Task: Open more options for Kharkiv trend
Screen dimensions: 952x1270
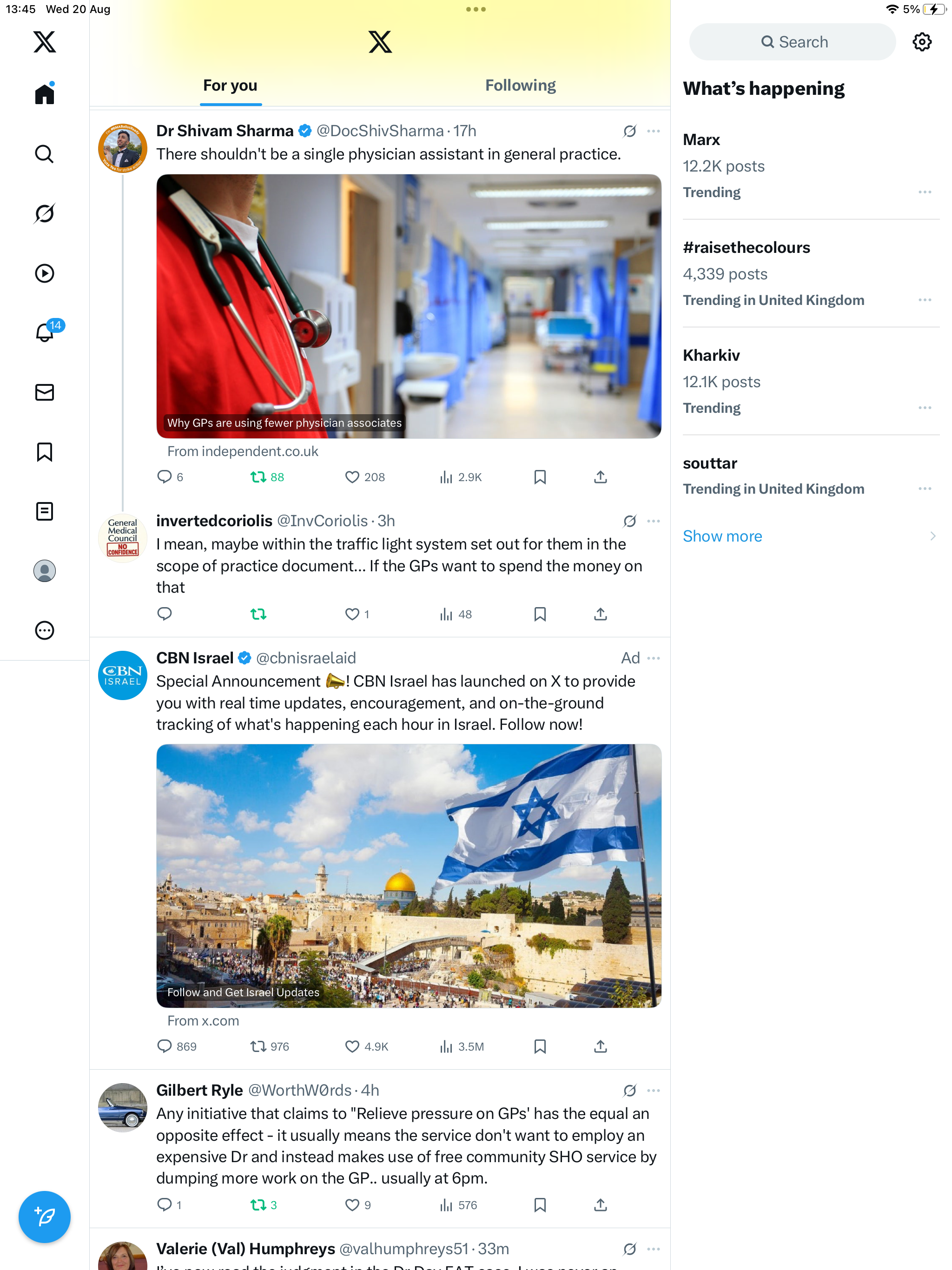Action: [x=925, y=408]
